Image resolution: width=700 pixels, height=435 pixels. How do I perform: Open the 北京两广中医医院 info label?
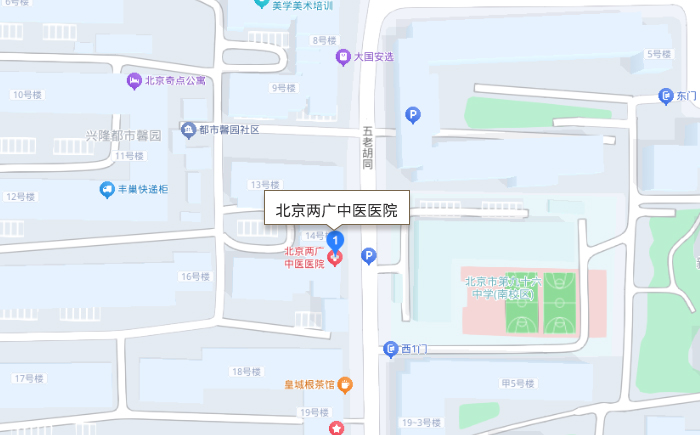click(336, 211)
